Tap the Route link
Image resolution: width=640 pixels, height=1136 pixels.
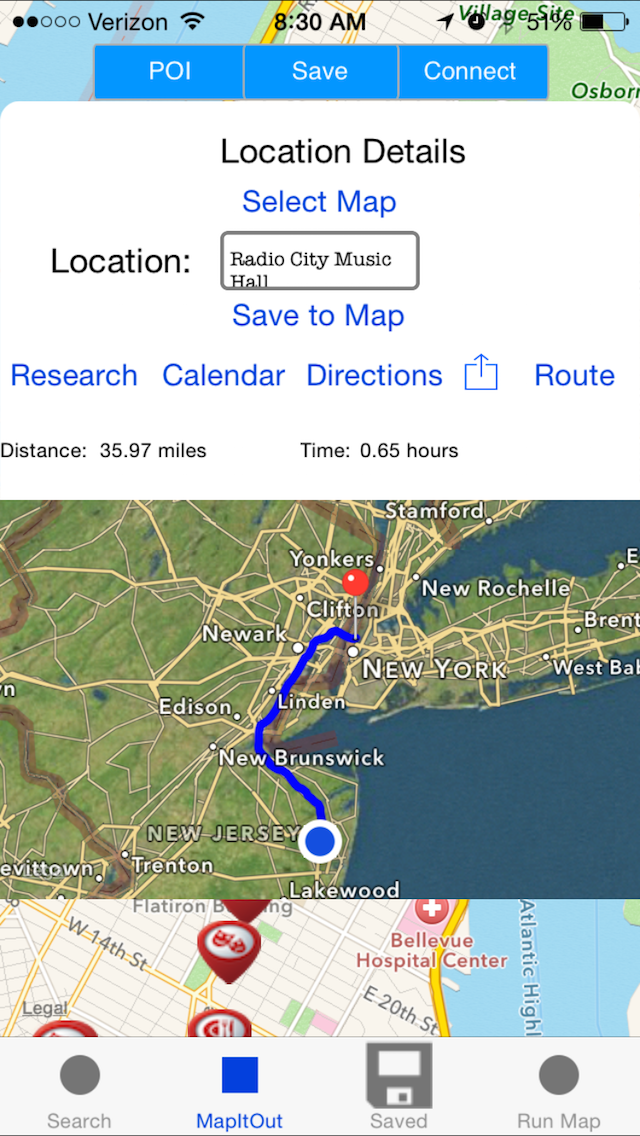(x=574, y=376)
